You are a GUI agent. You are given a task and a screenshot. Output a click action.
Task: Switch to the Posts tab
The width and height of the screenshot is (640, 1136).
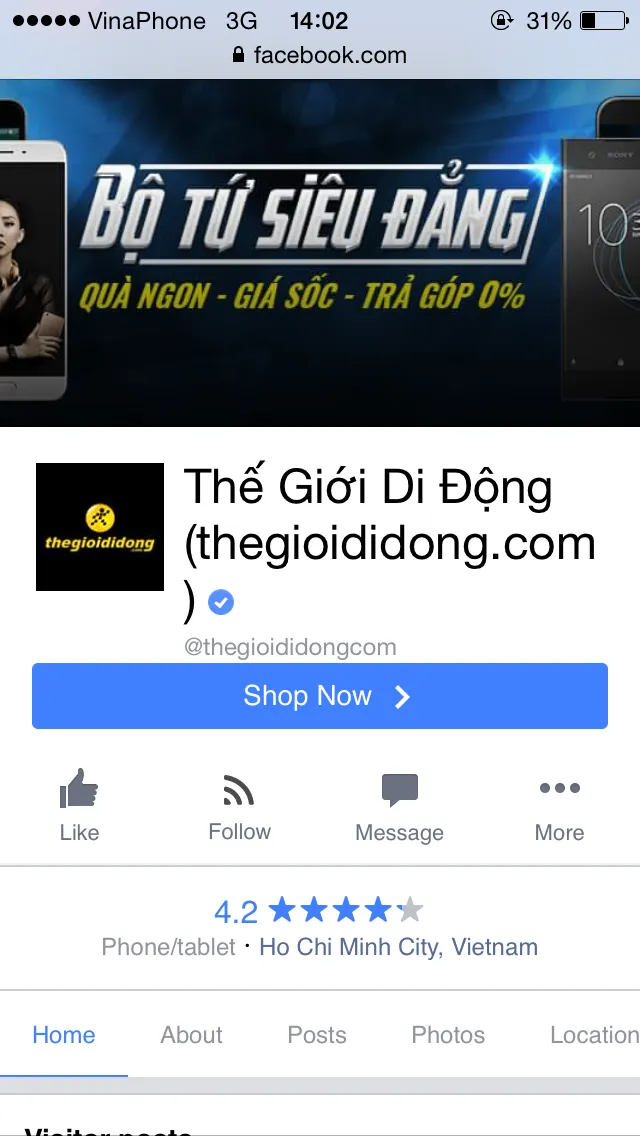pos(317,1035)
